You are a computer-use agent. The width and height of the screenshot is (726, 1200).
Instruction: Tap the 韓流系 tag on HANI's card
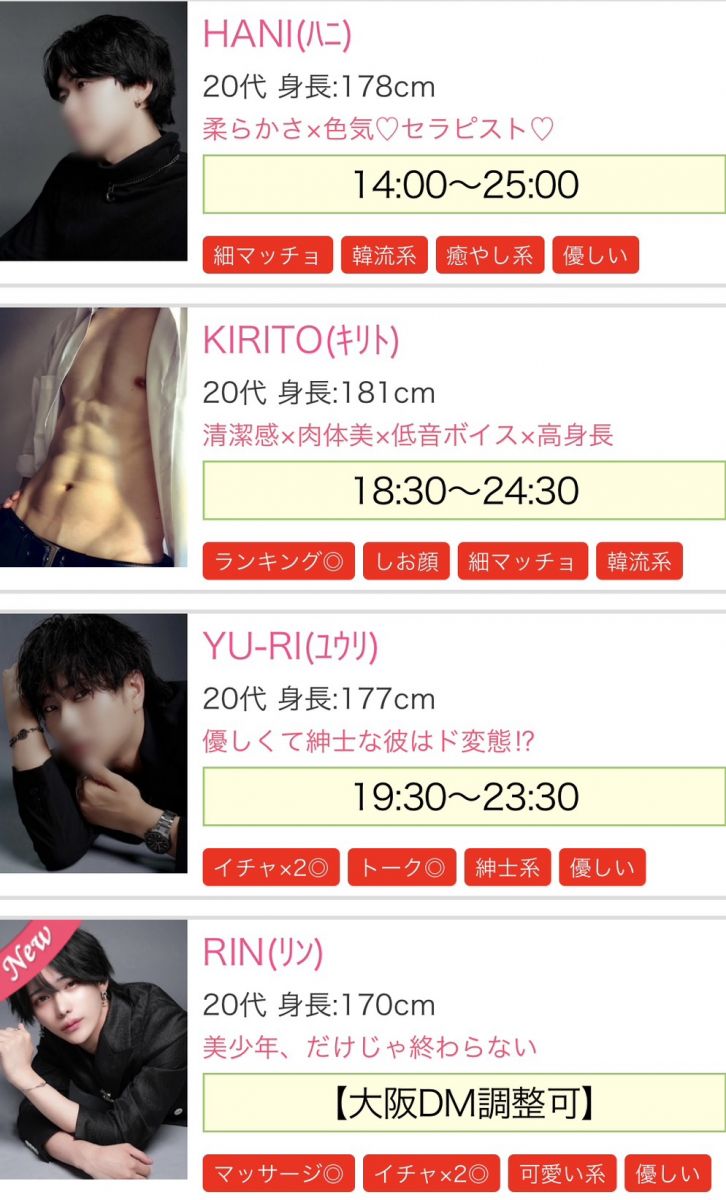tap(385, 255)
